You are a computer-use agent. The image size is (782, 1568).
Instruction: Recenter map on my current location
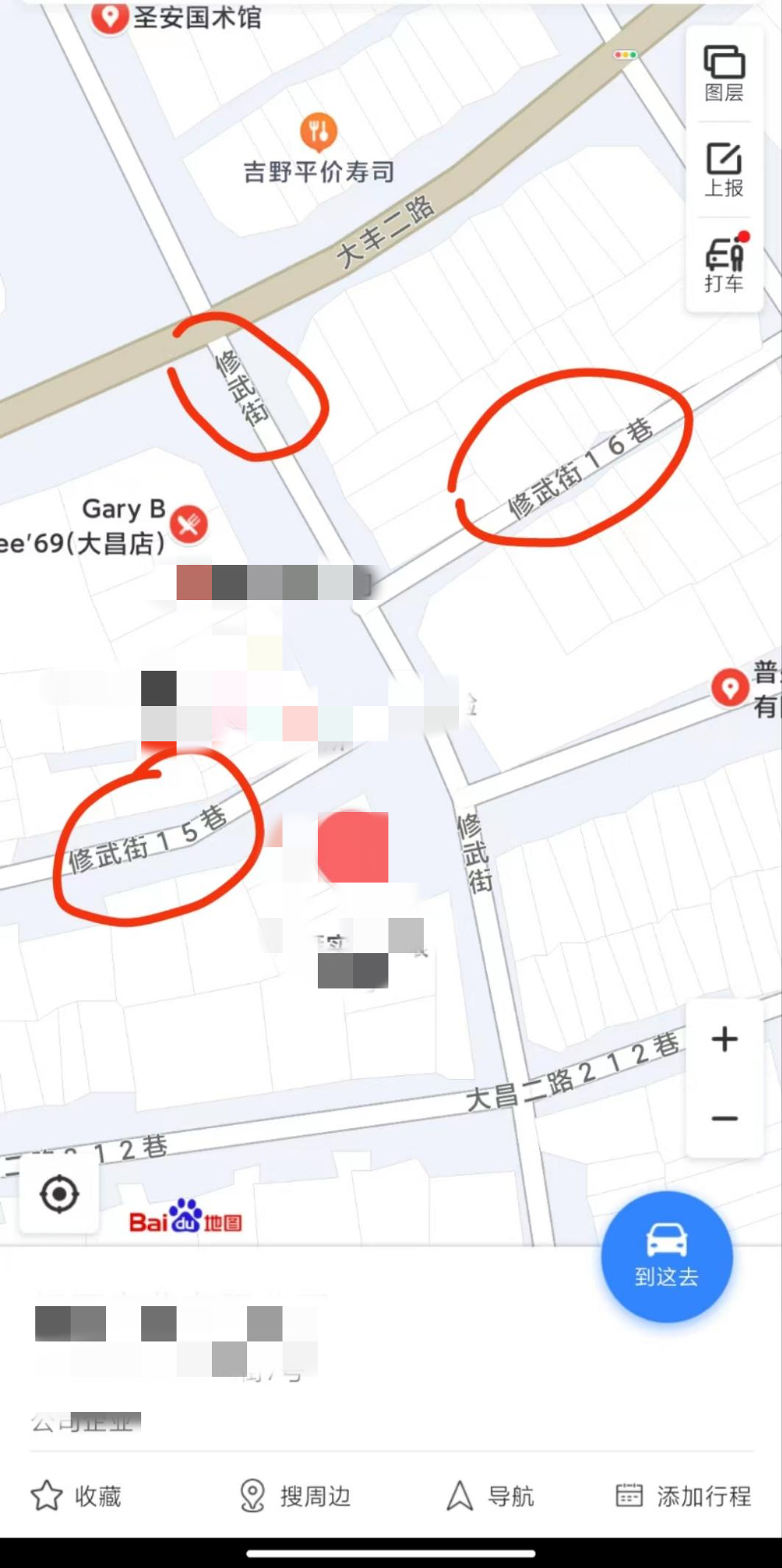tap(59, 1194)
